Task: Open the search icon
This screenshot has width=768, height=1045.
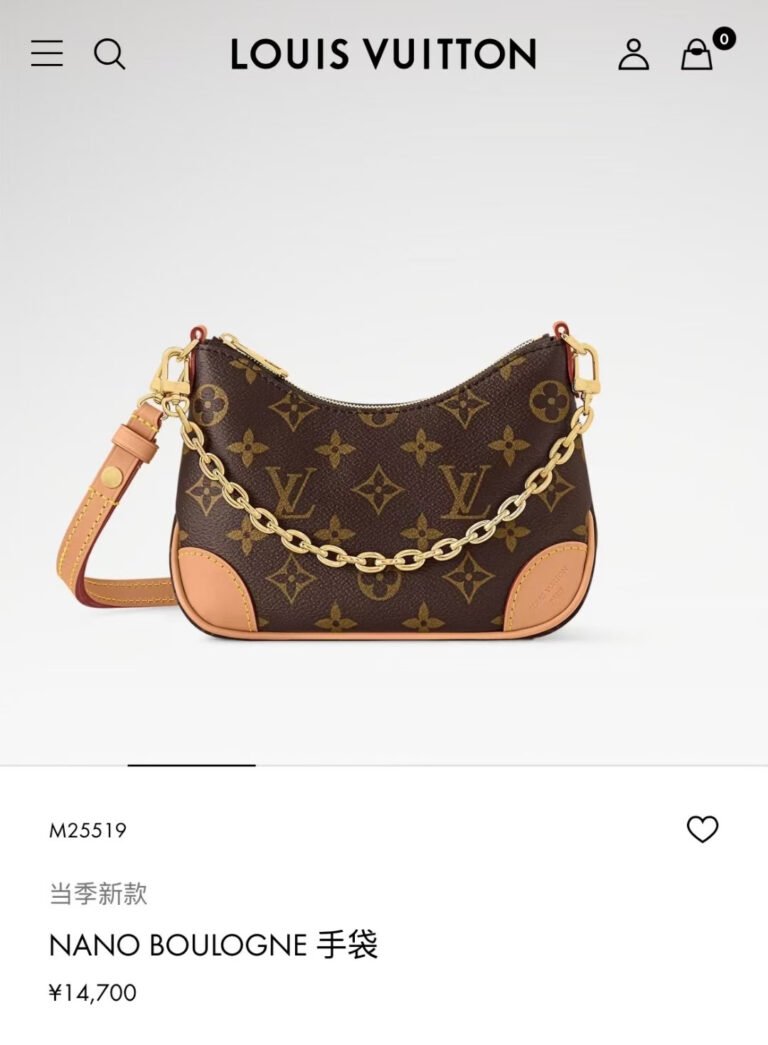Action: (110, 53)
